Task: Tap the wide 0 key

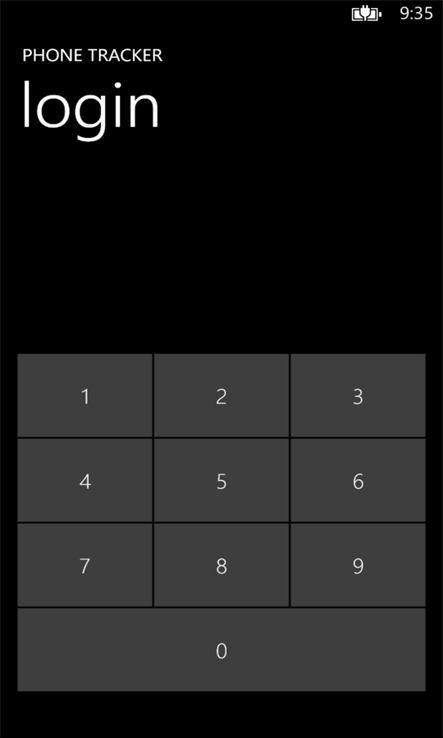Action: pyautogui.click(x=221, y=650)
